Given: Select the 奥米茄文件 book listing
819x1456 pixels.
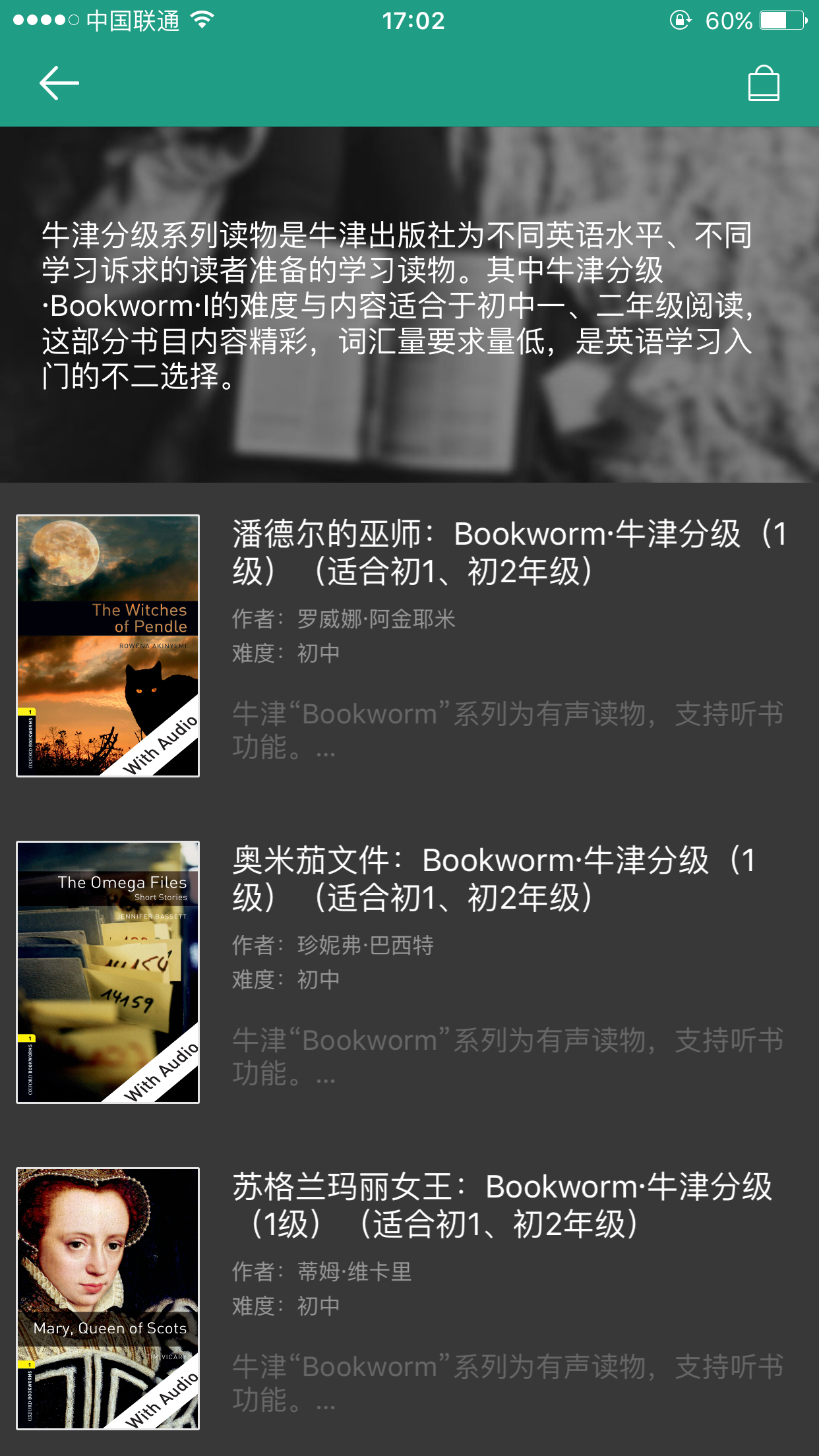Looking at the screenshot, I should coord(495,879).
